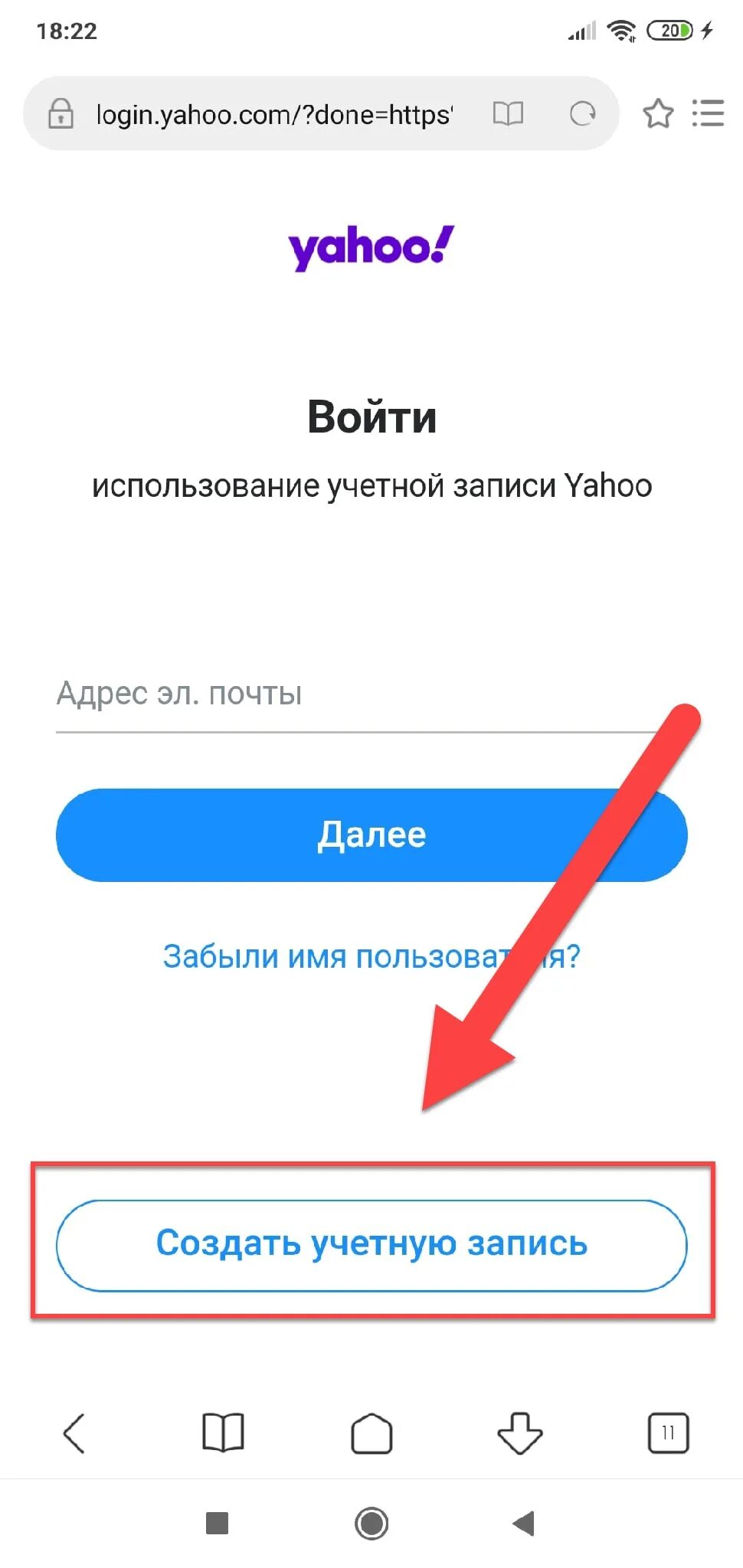
Task: Open the Забыли имя пользователя? link
Action: coord(371,956)
